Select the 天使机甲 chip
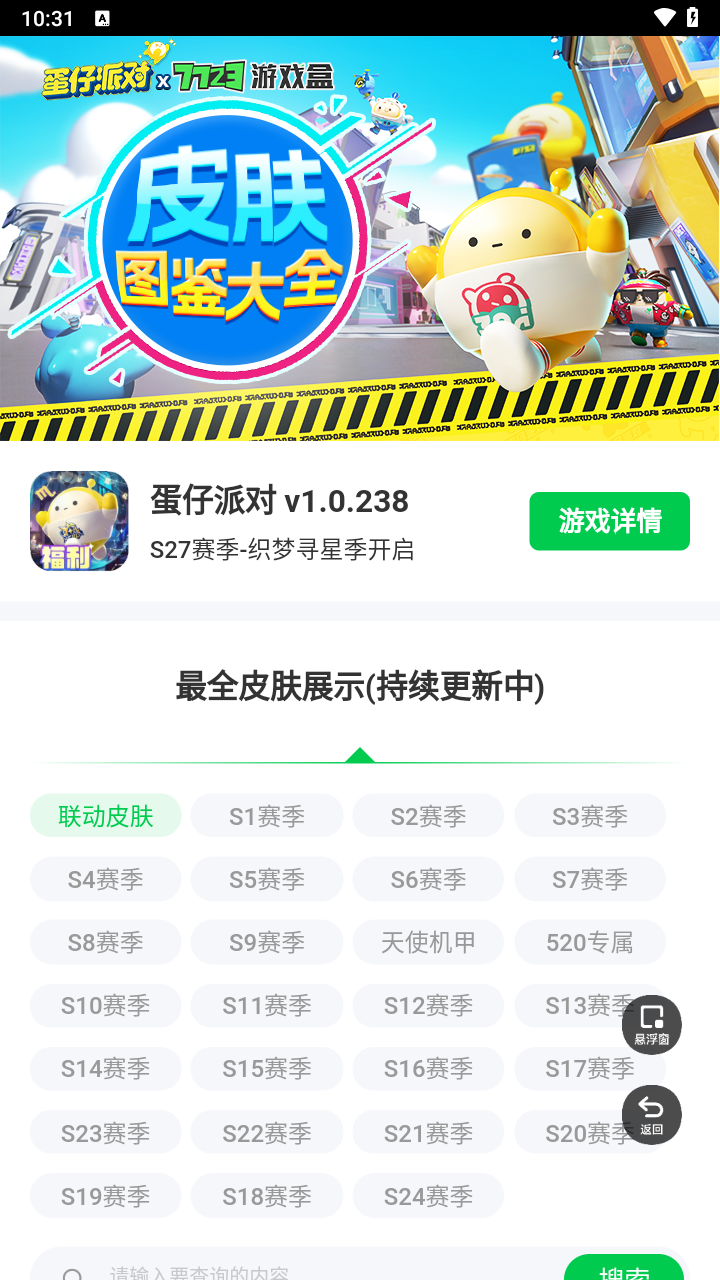The width and height of the screenshot is (720, 1280). click(x=428, y=942)
